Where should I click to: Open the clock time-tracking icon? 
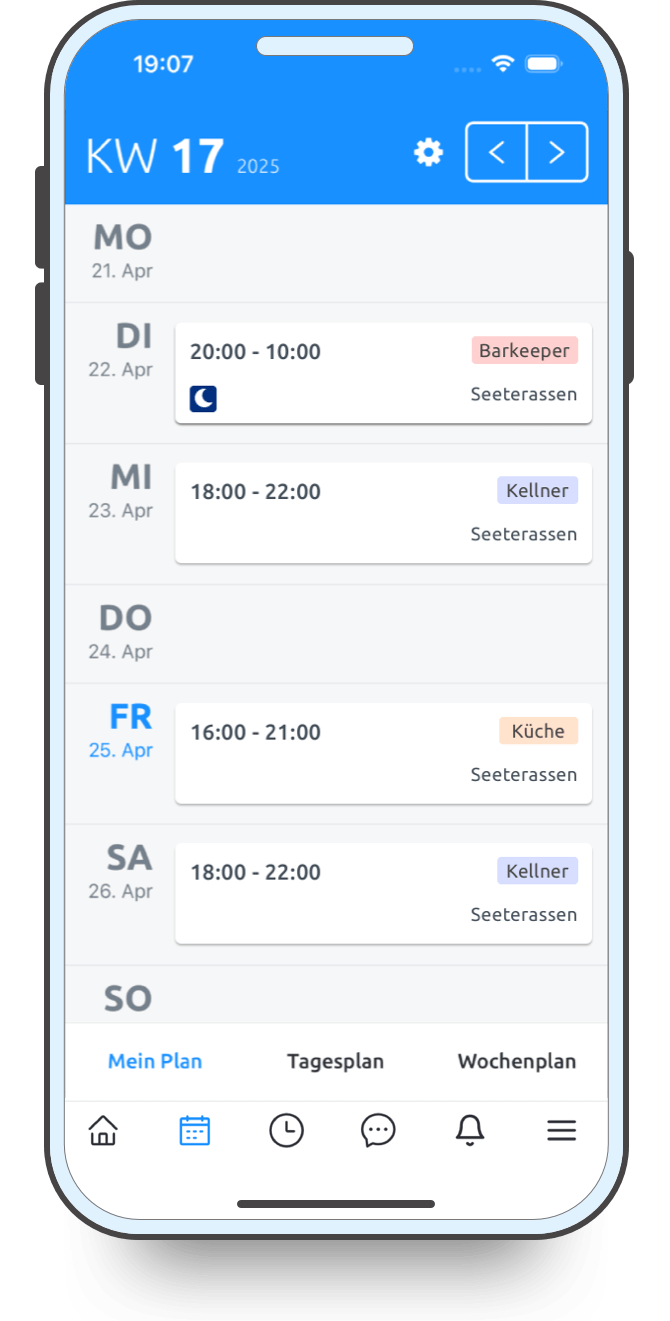pyautogui.click(x=286, y=1130)
